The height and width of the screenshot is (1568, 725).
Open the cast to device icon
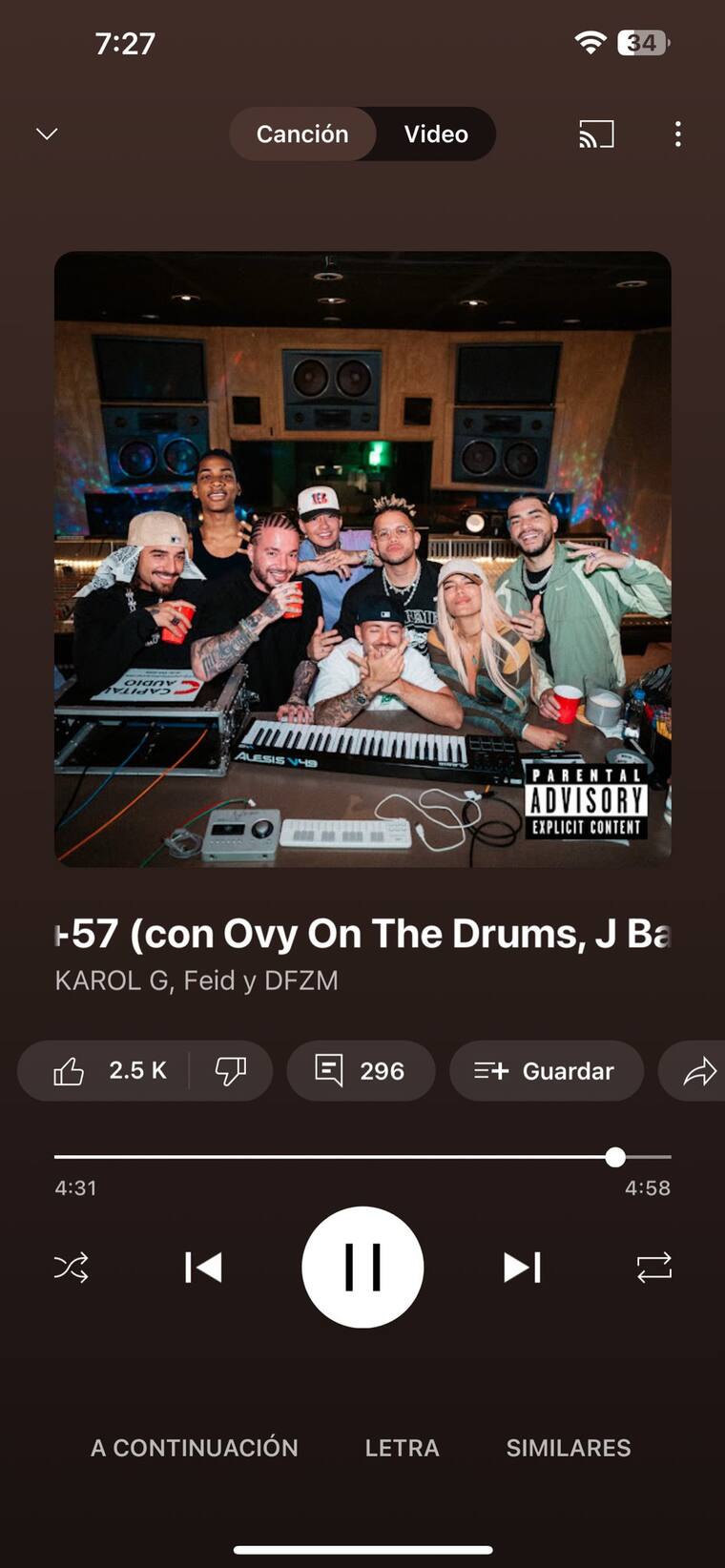pyautogui.click(x=596, y=134)
